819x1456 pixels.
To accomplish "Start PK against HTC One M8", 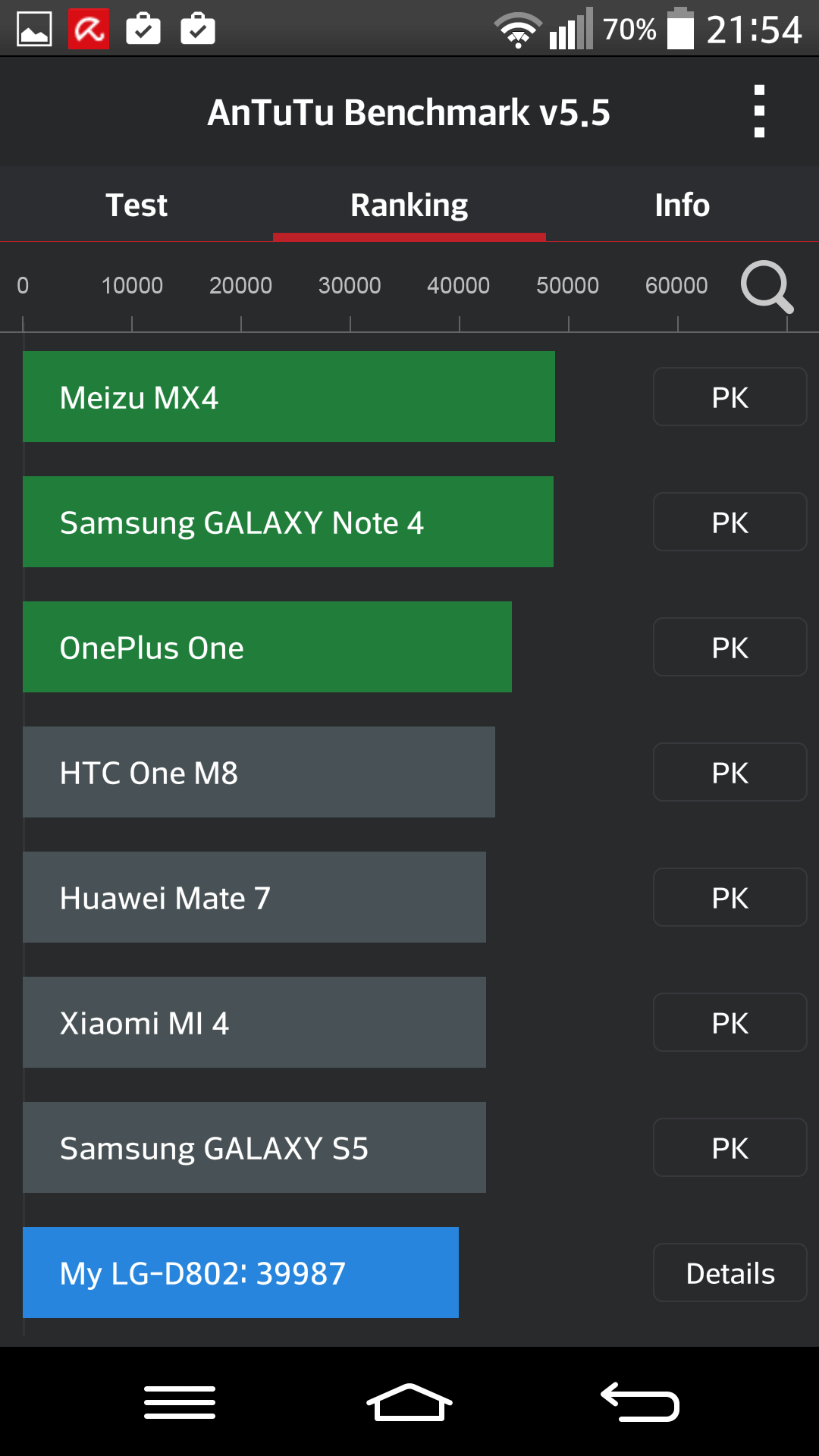I will point(730,773).
